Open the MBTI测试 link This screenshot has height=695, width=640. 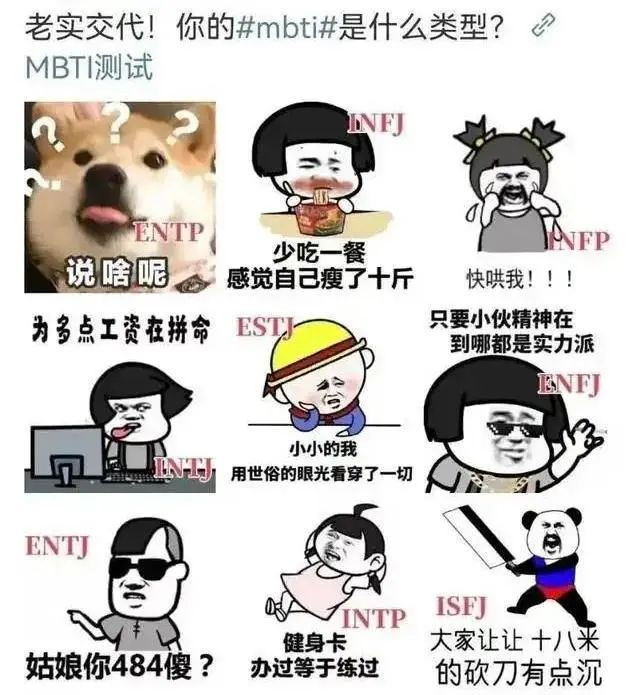pyautogui.click(x=89, y=68)
